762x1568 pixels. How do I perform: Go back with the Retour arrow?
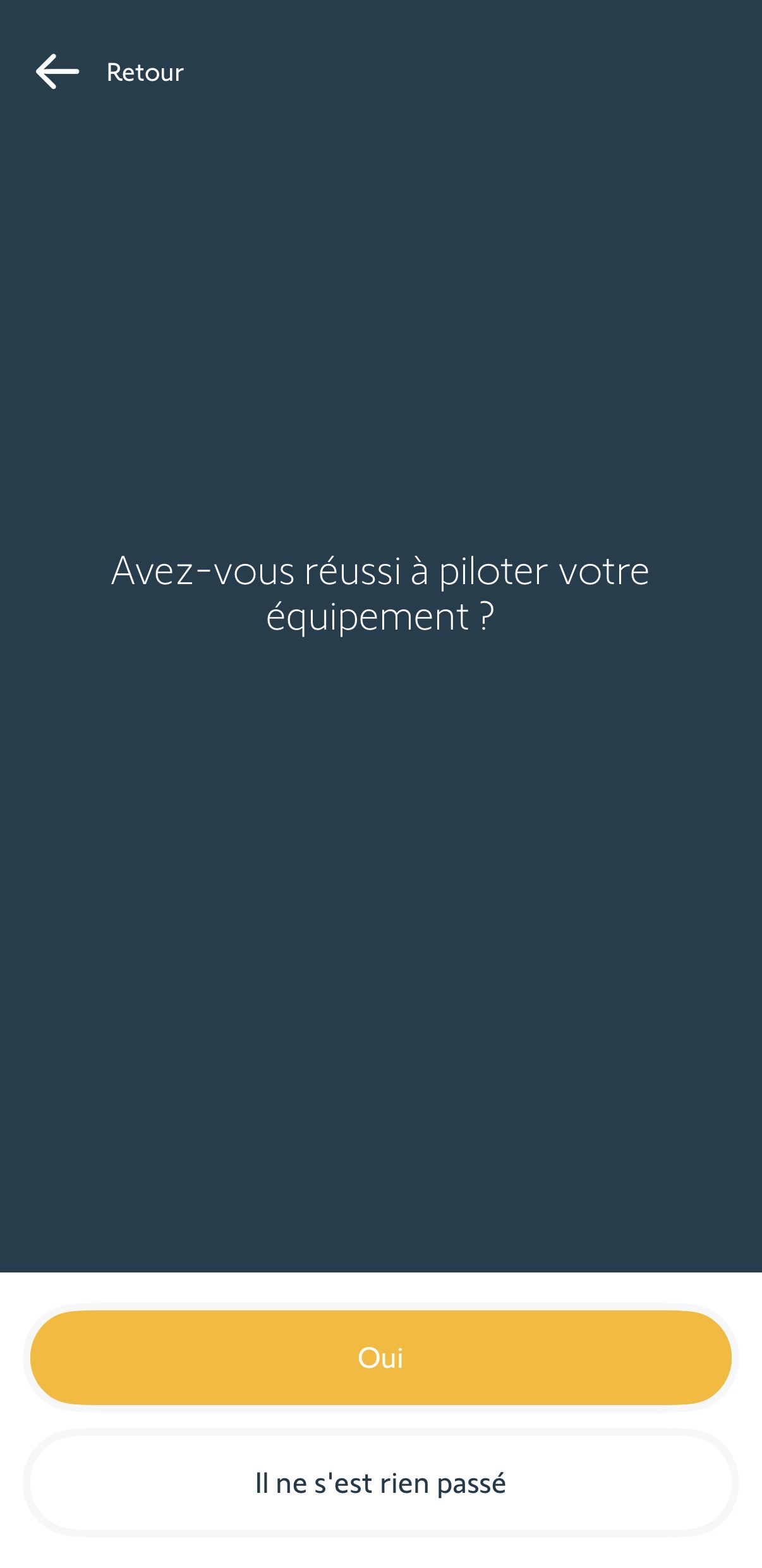tap(57, 71)
